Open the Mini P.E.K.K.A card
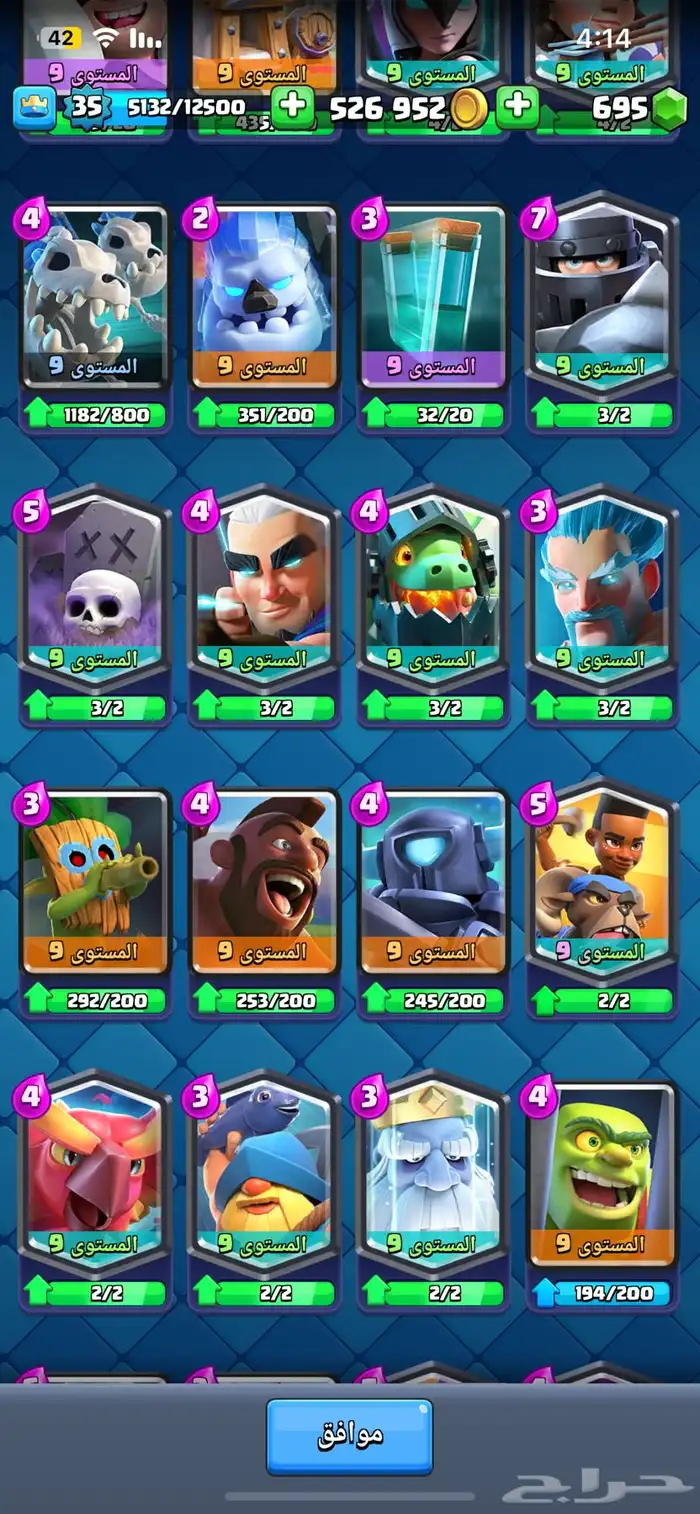This screenshot has width=700, height=1514. click(433, 882)
